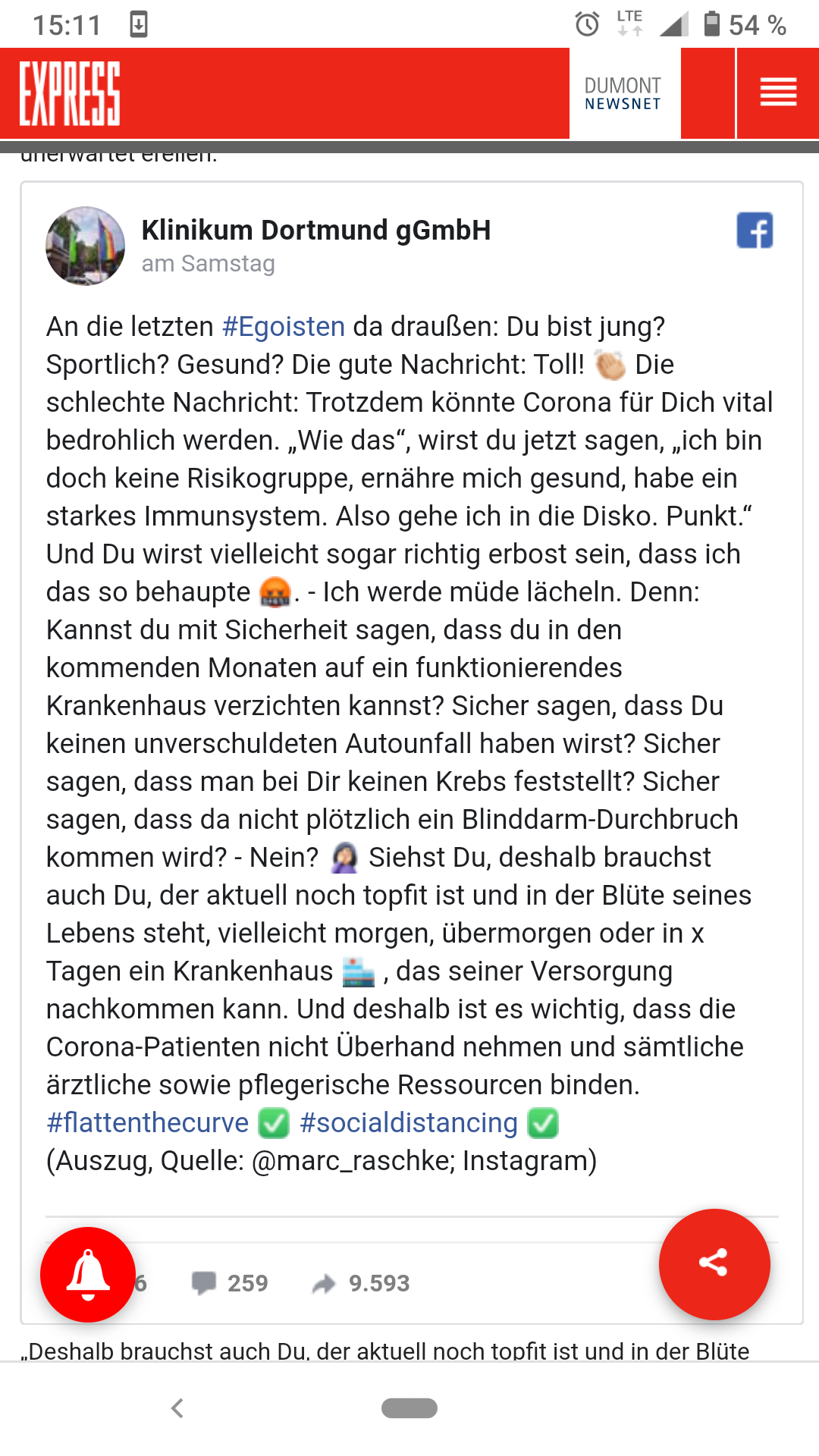Open the #socialdistancing hashtag
819x1456 pixels.
408,1123
